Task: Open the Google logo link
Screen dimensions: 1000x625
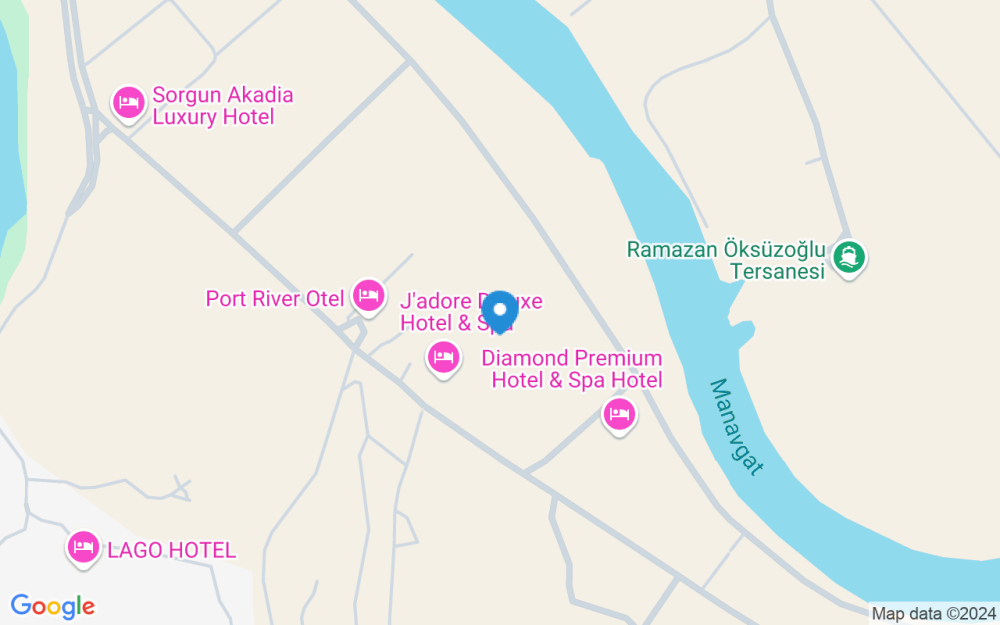Action: (x=52, y=606)
